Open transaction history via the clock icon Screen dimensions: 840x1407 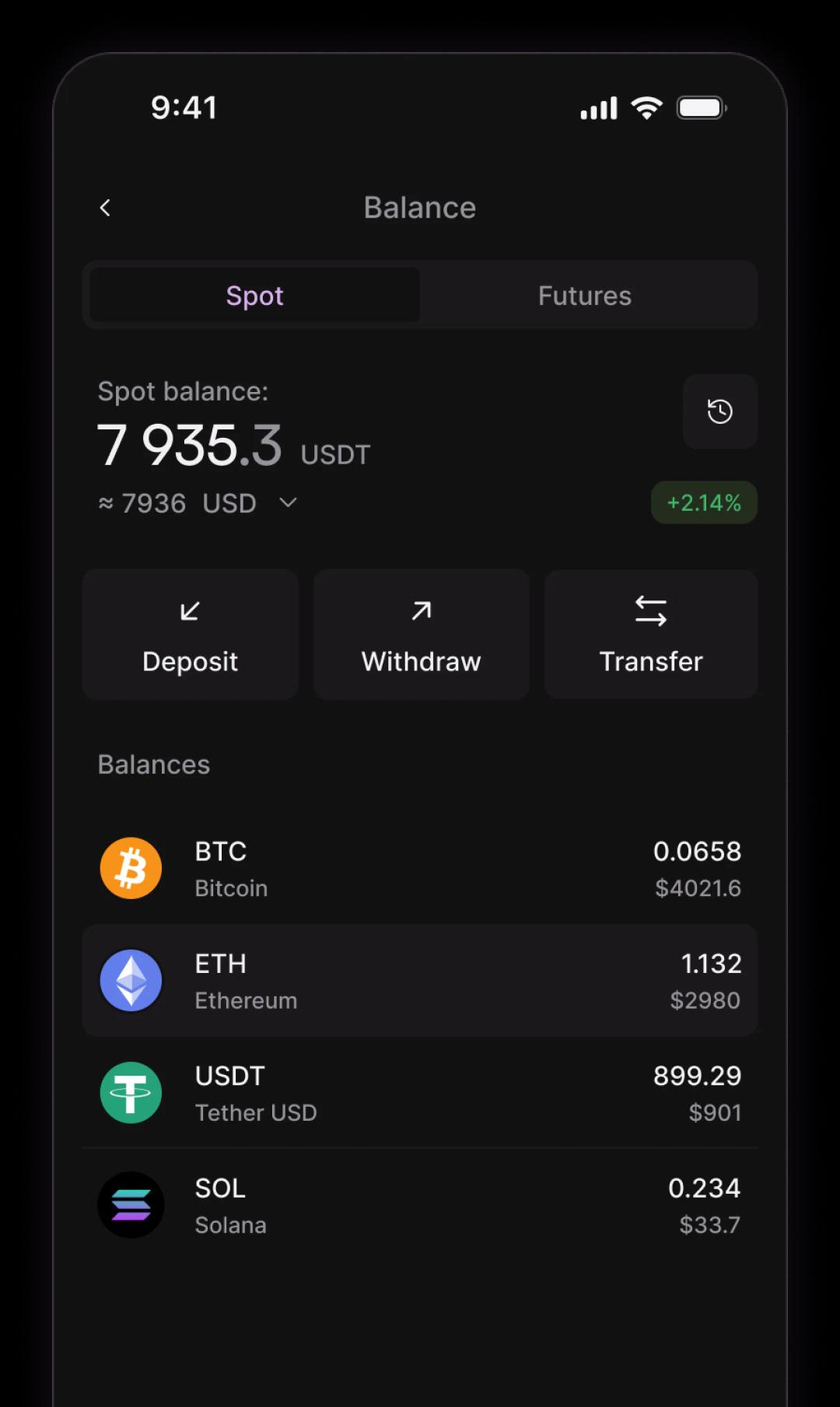(x=719, y=412)
